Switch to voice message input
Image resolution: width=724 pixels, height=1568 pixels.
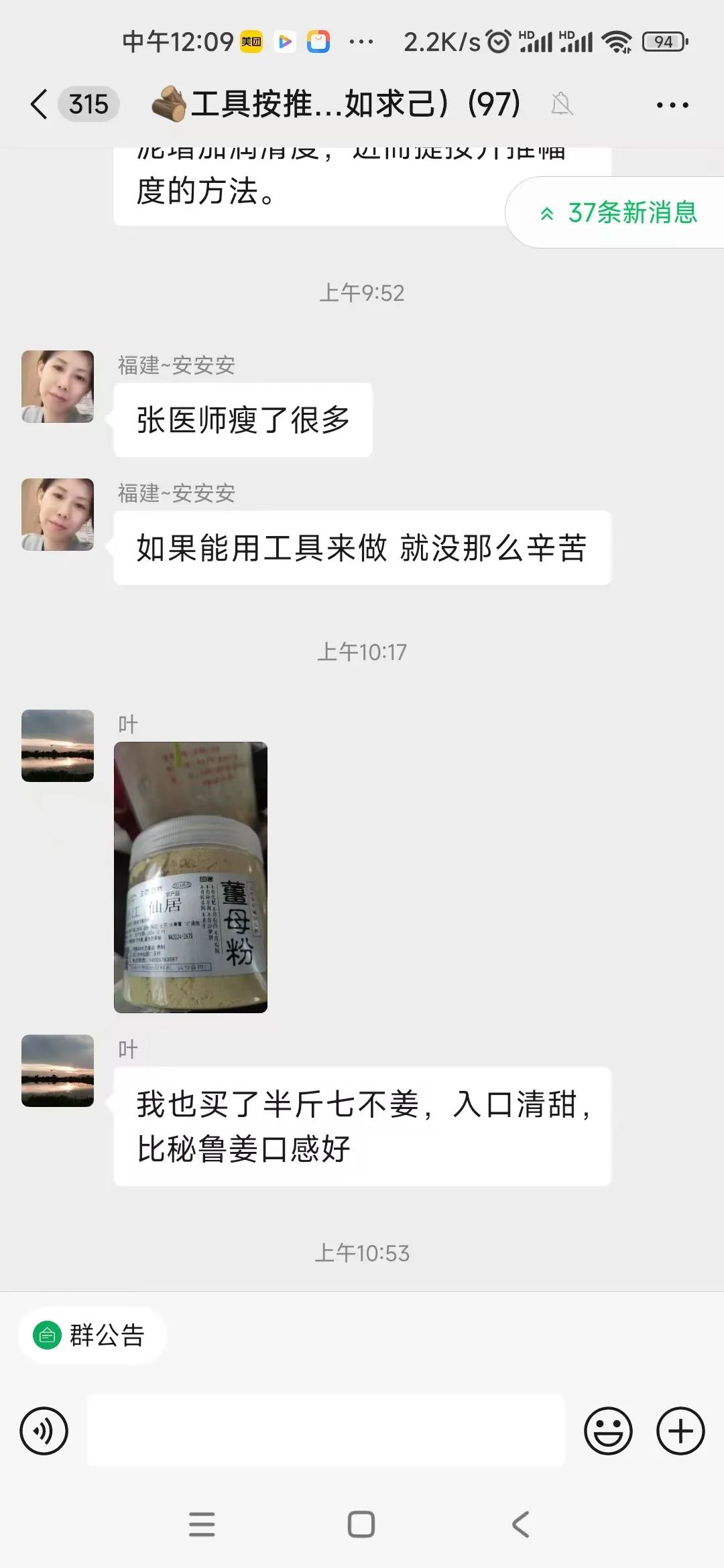pyautogui.click(x=44, y=1431)
